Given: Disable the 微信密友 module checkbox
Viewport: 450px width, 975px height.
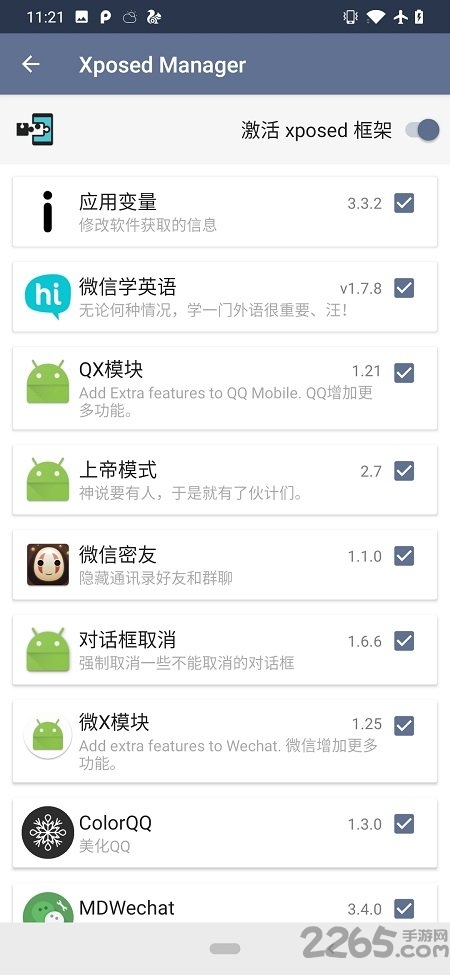Looking at the screenshot, I should 404,555.
